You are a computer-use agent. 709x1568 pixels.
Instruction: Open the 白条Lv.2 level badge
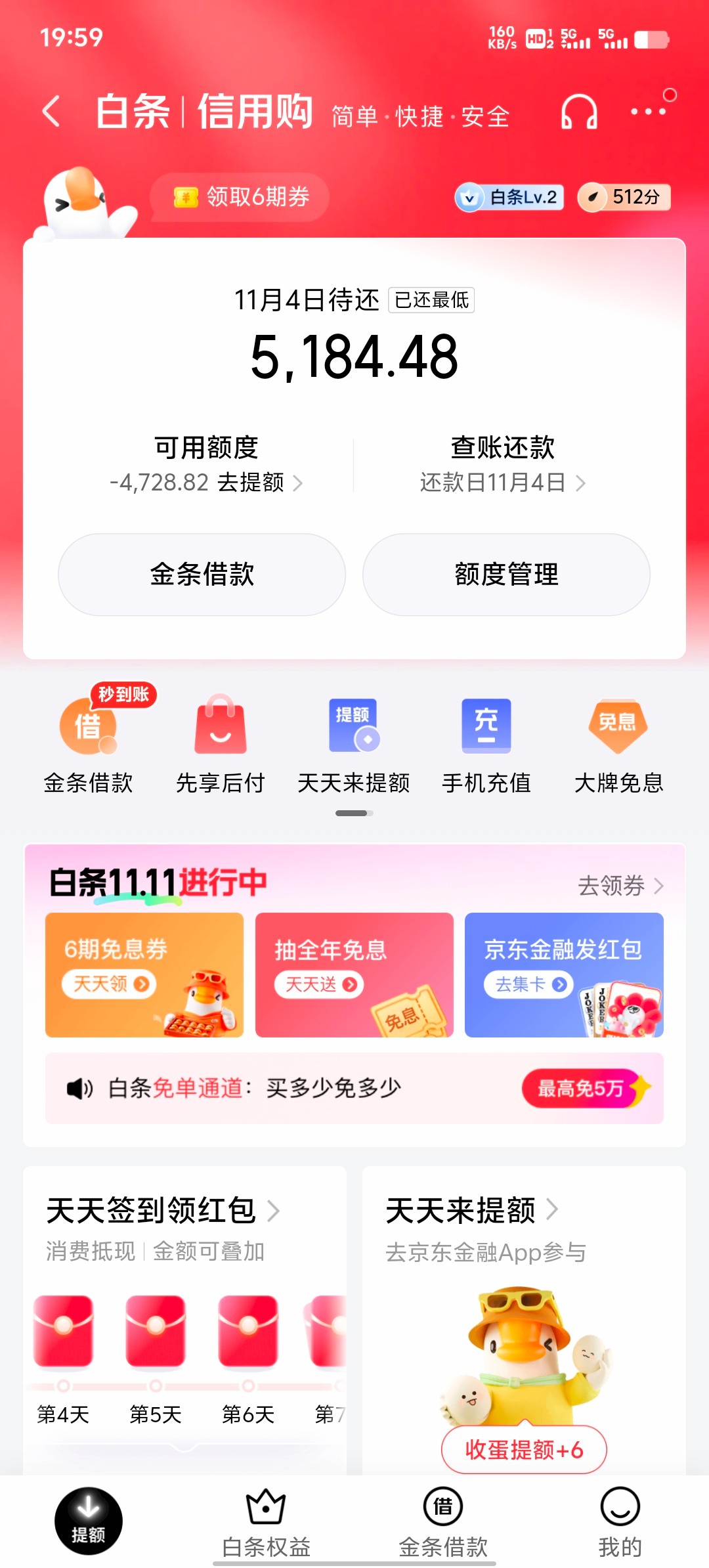[510, 197]
